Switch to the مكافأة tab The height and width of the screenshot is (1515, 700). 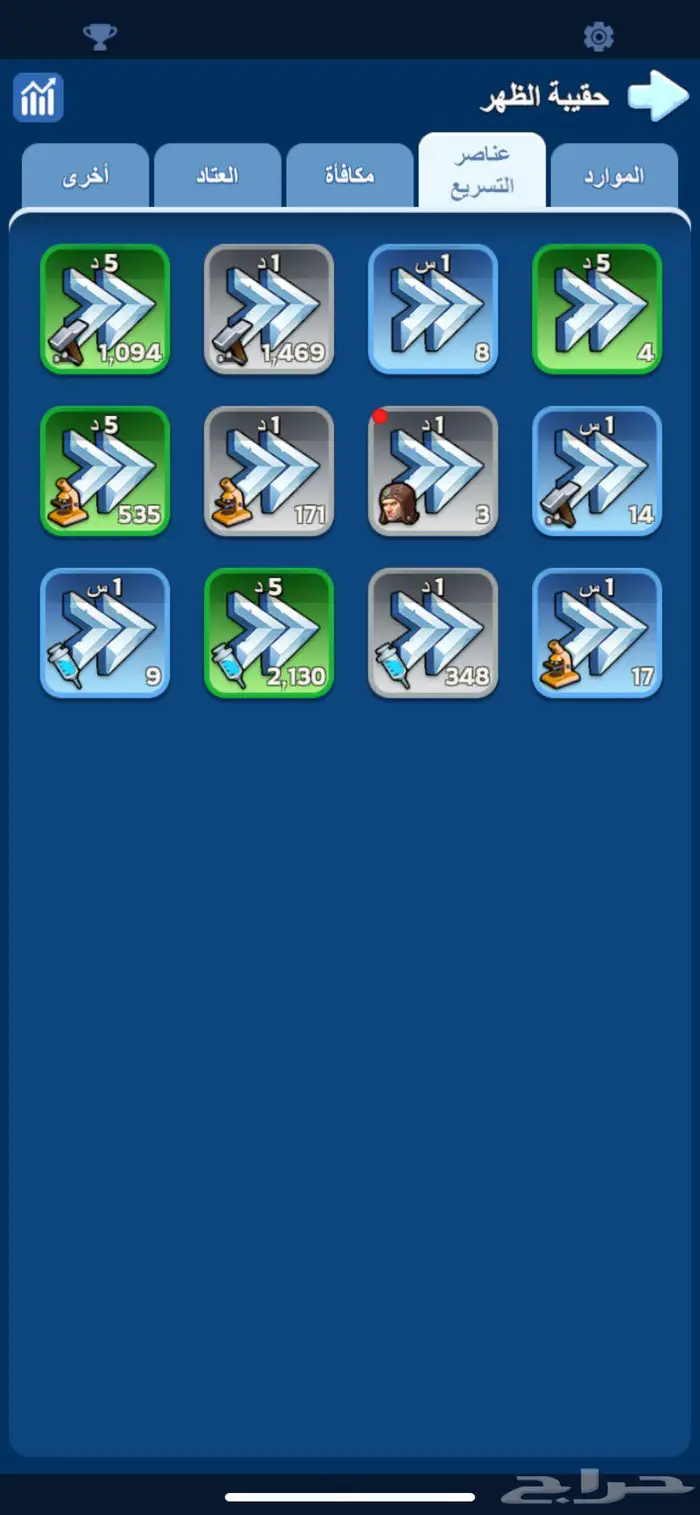click(x=350, y=176)
